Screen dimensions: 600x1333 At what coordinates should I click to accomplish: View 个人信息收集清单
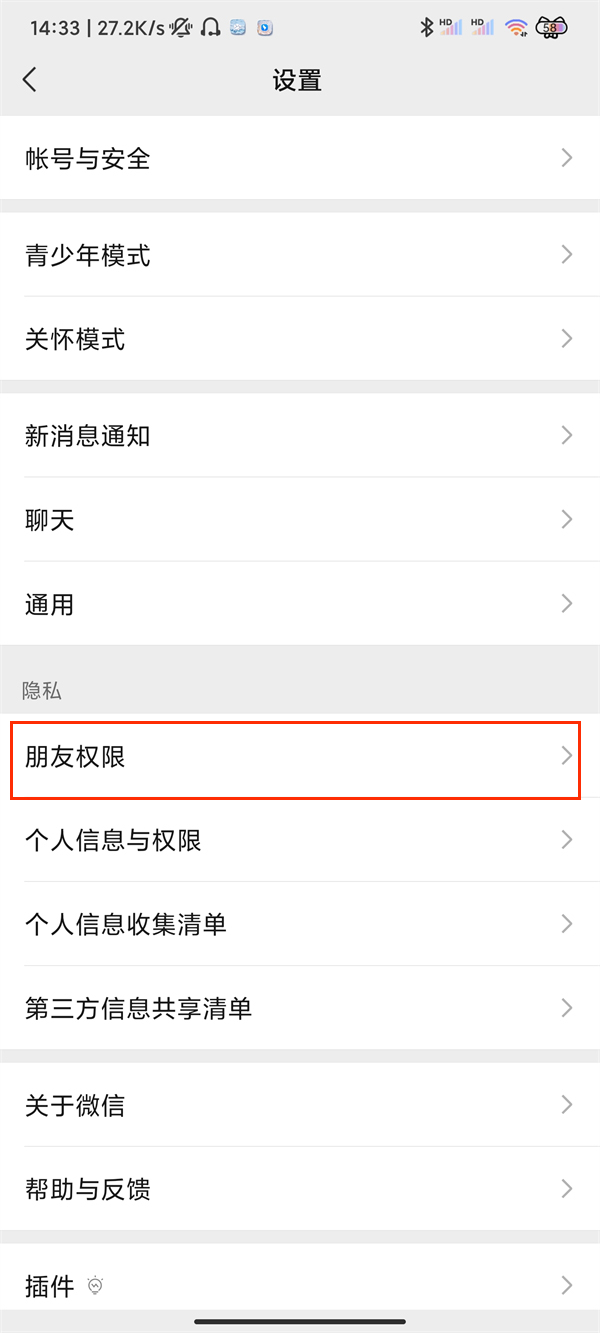(300, 924)
